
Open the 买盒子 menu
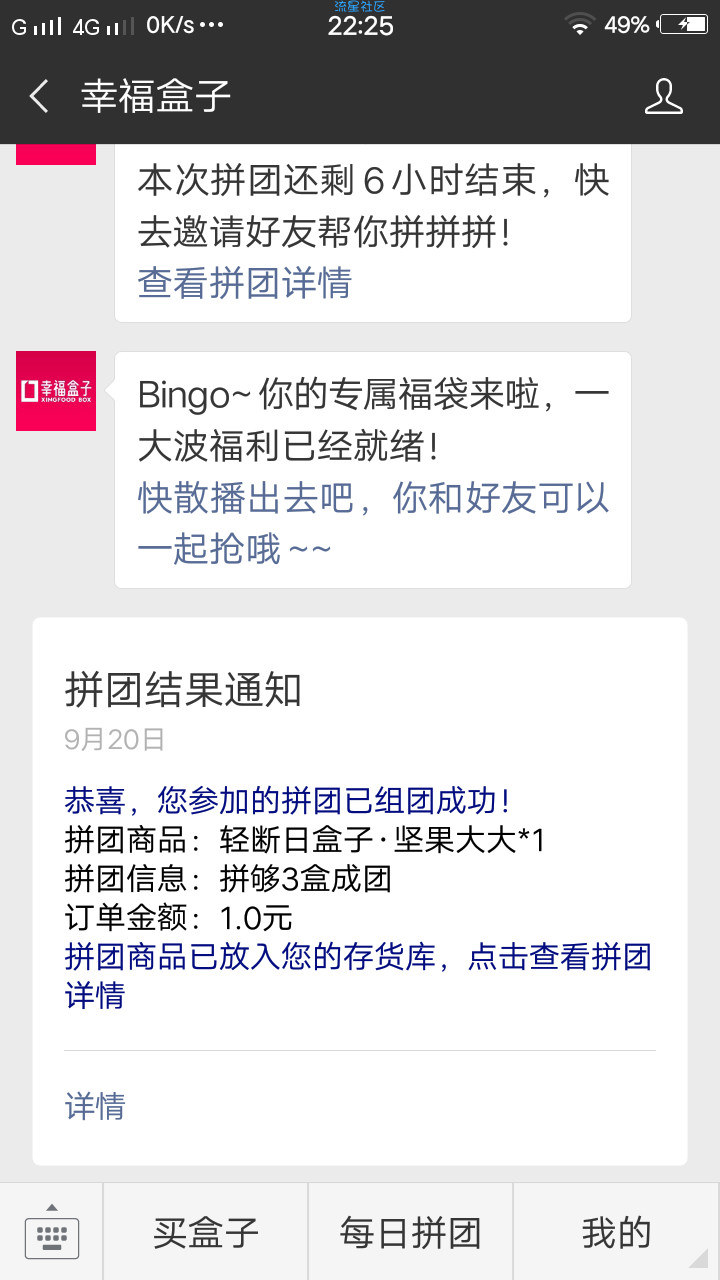[206, 1232]
